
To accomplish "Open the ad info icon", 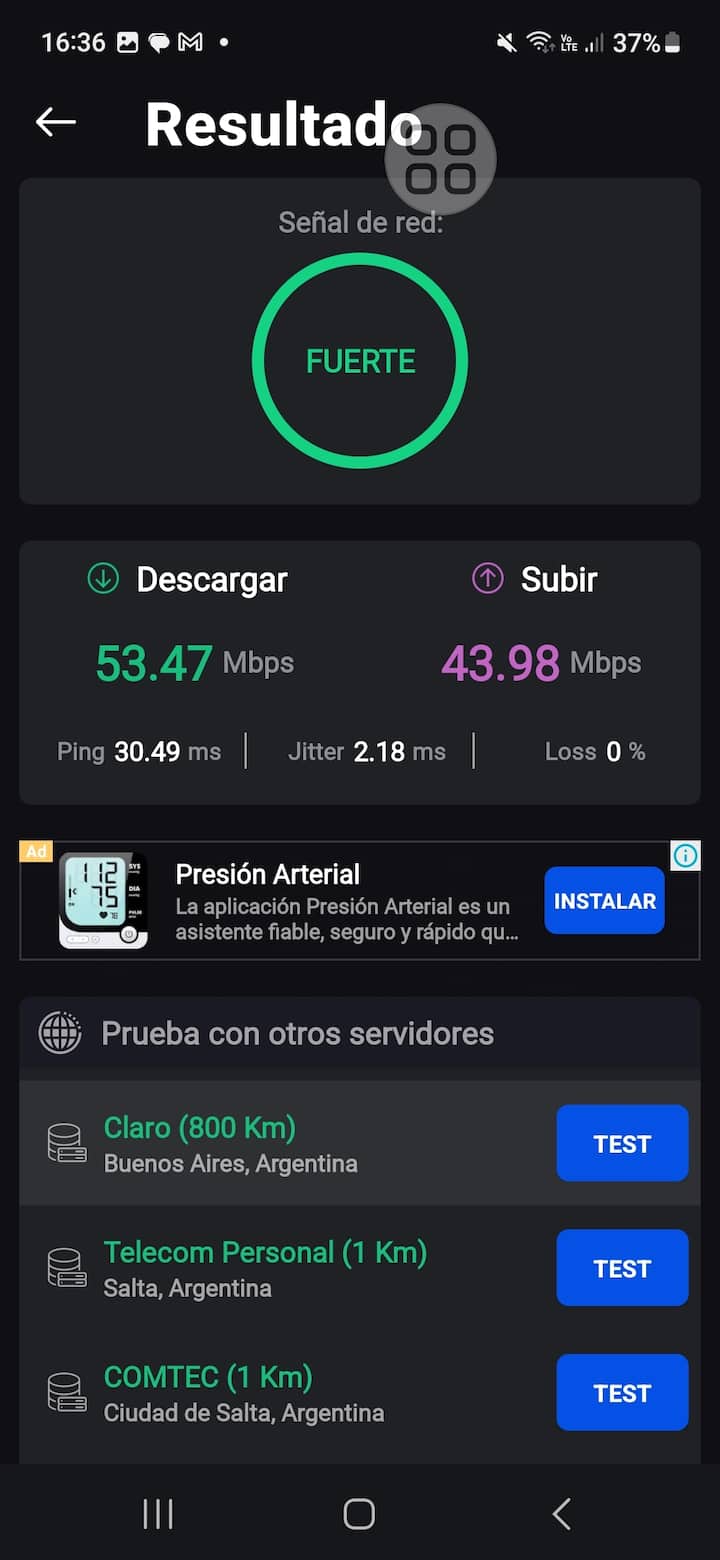I will pos(685,856).
